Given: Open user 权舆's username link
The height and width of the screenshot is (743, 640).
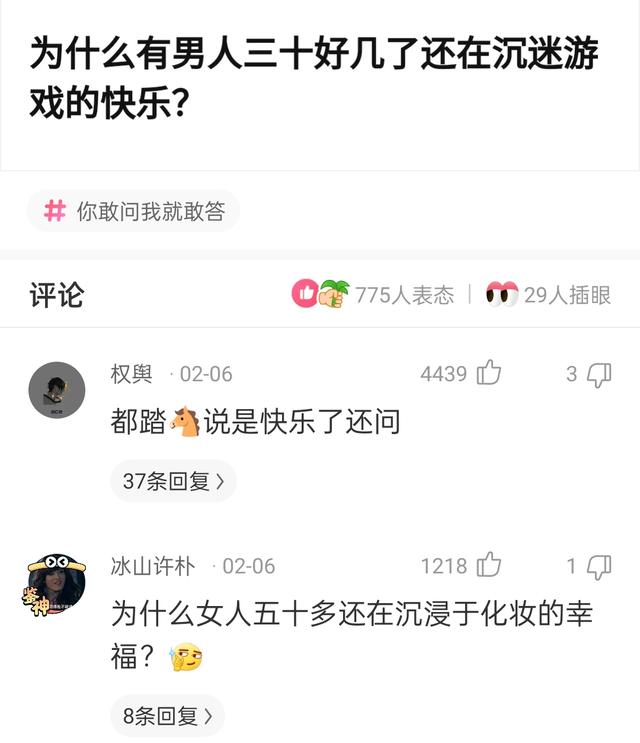Looking at the screenshot, I should click(131, 374).
